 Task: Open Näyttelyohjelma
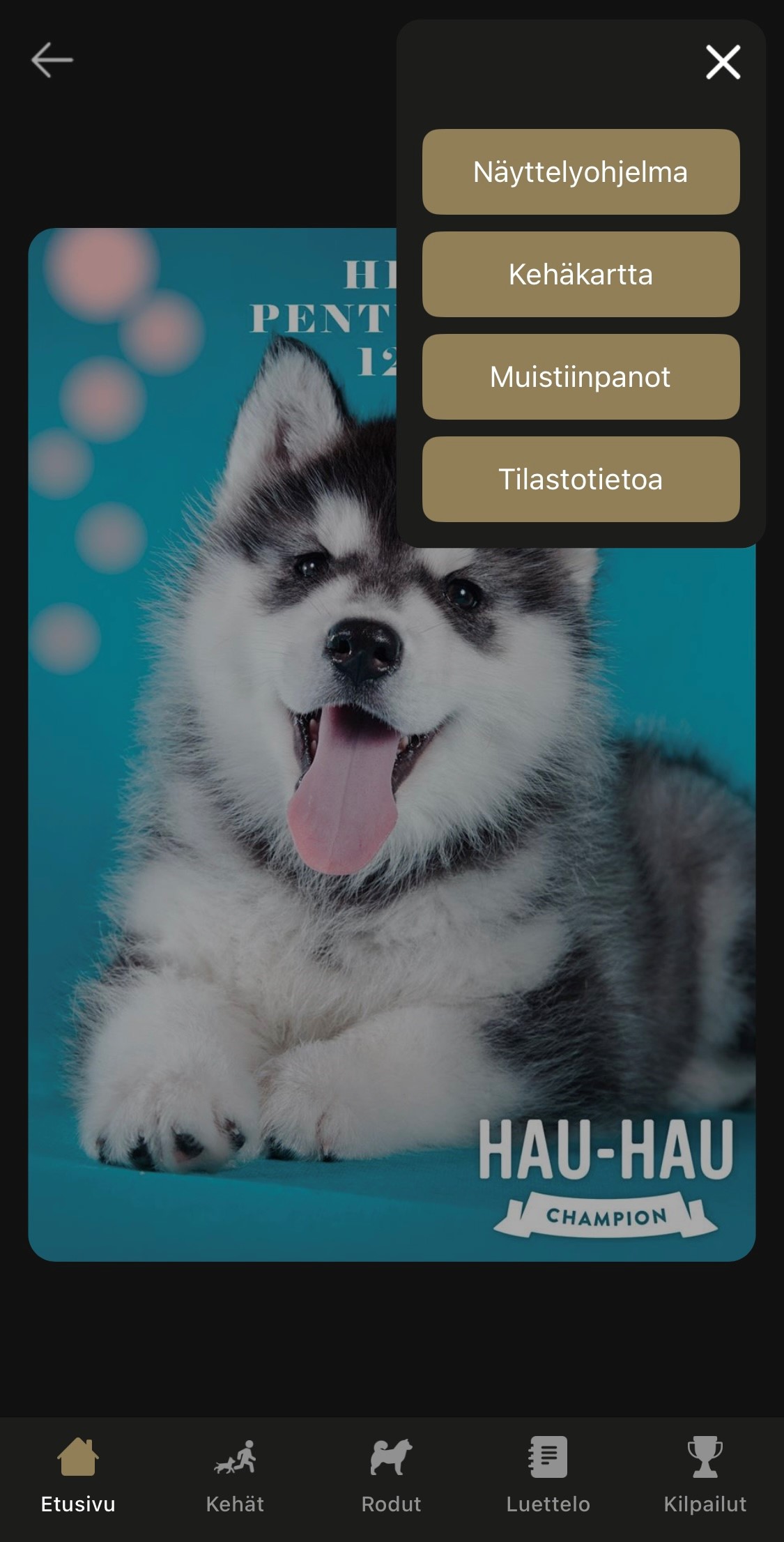point(581,171)
